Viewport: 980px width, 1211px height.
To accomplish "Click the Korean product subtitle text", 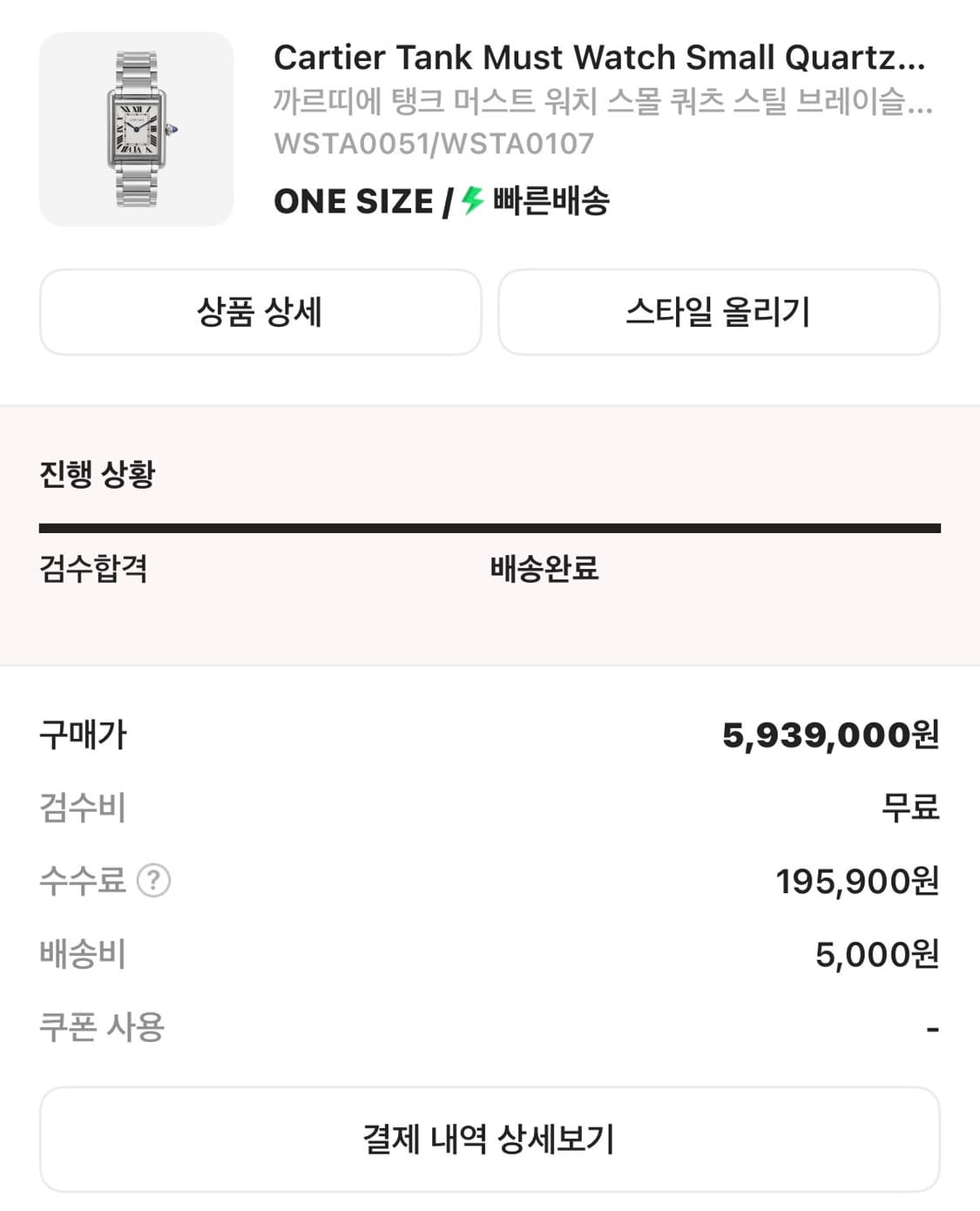I will click(x=601, y=103).
